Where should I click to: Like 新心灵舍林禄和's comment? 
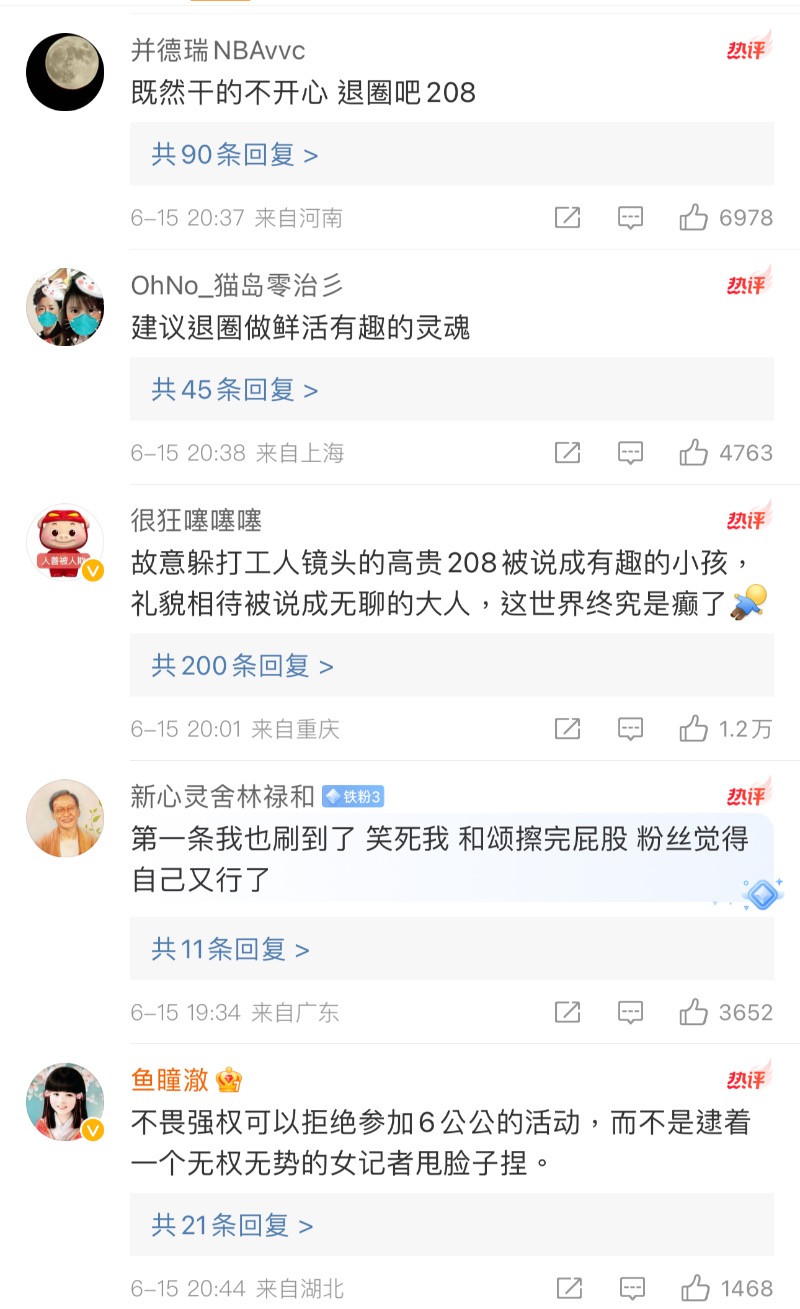pyautogui.click(x=694, y=1012)
